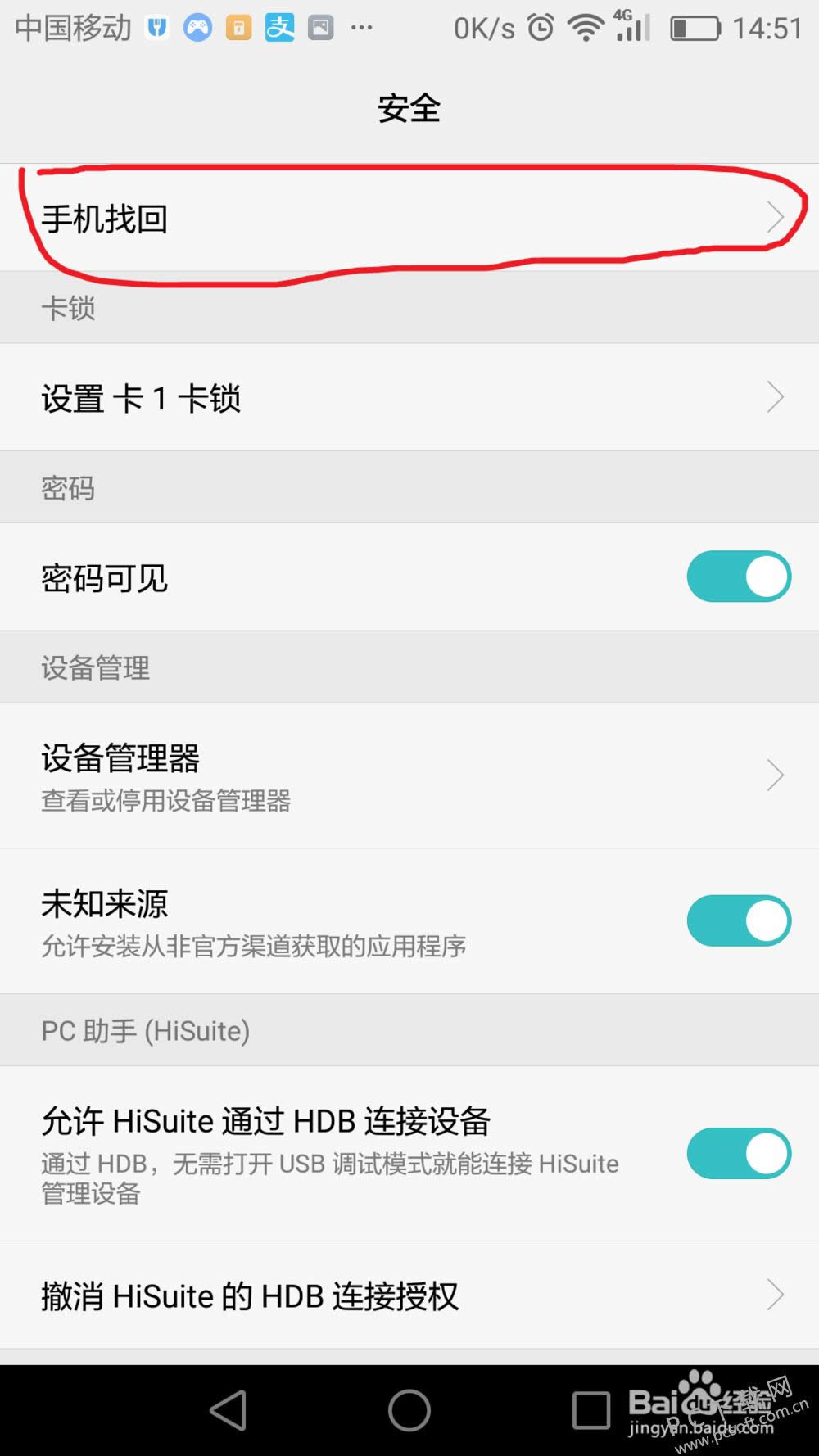Screen dimensions: 819x1456
Task: Go back with the navigation bar
Action: pyautogui.click(x=229, y=1410)
